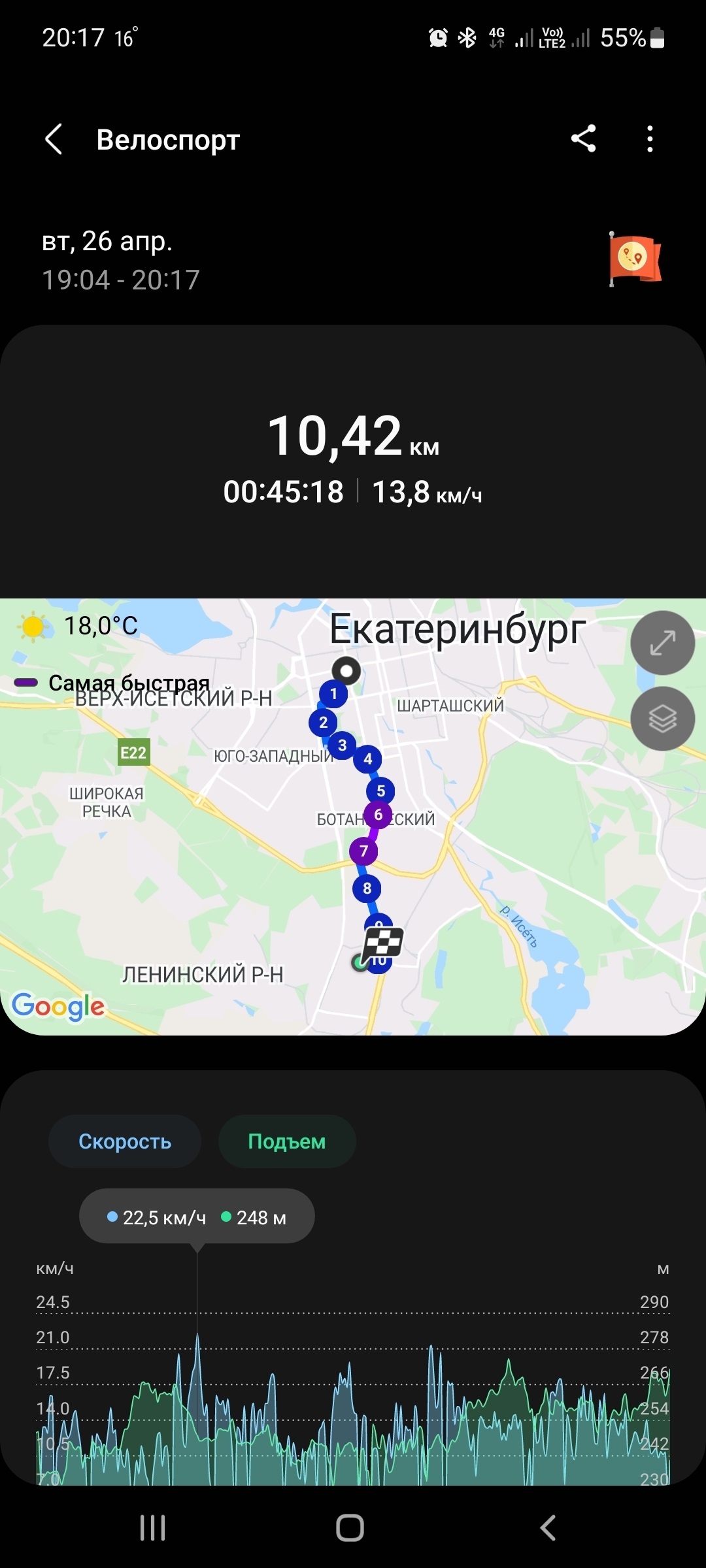Image resolution: width=706 pixels, height=1568 pixels.
Task: Share this cycling workout
Action: click(x=583, y=139)
